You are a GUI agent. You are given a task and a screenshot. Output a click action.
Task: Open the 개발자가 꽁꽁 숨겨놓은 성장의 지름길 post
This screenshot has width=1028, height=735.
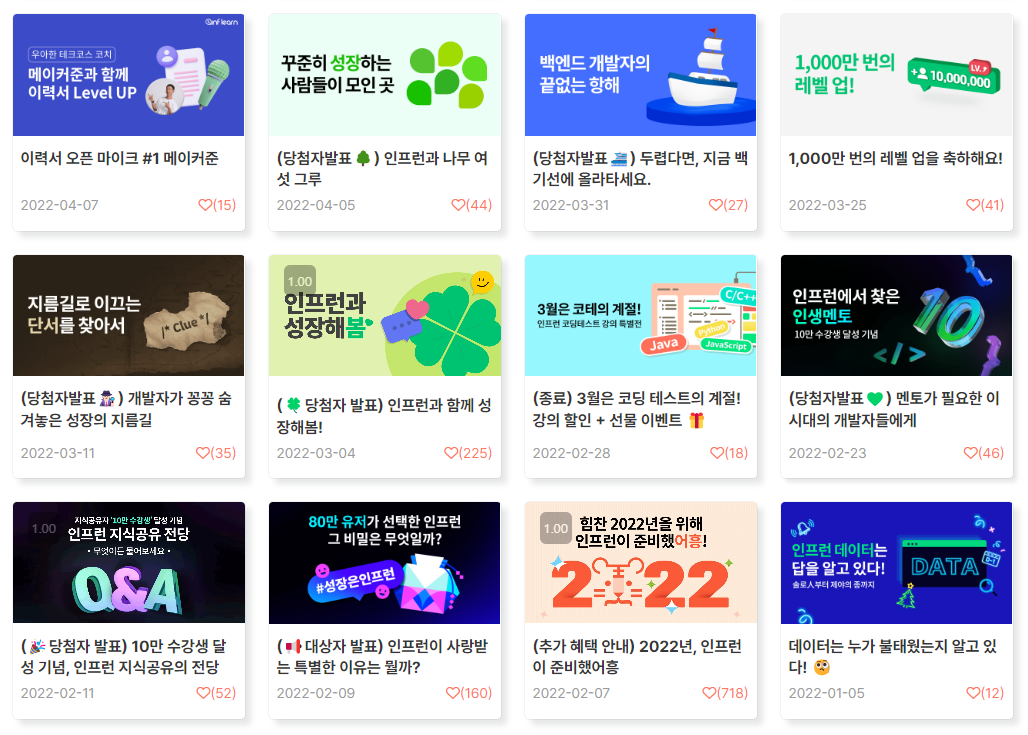point(127,409)
